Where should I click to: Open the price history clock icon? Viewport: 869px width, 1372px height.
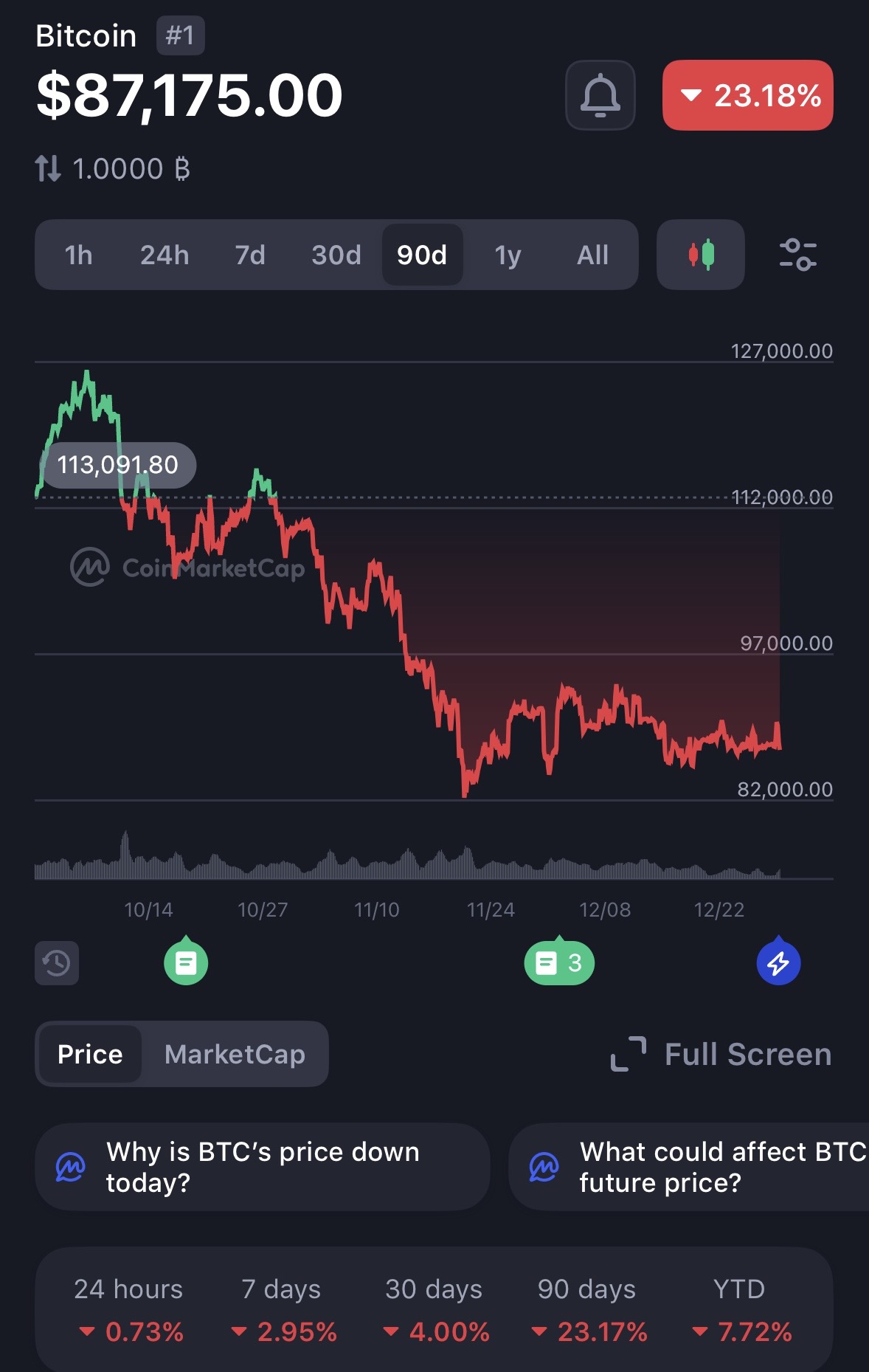57,962
